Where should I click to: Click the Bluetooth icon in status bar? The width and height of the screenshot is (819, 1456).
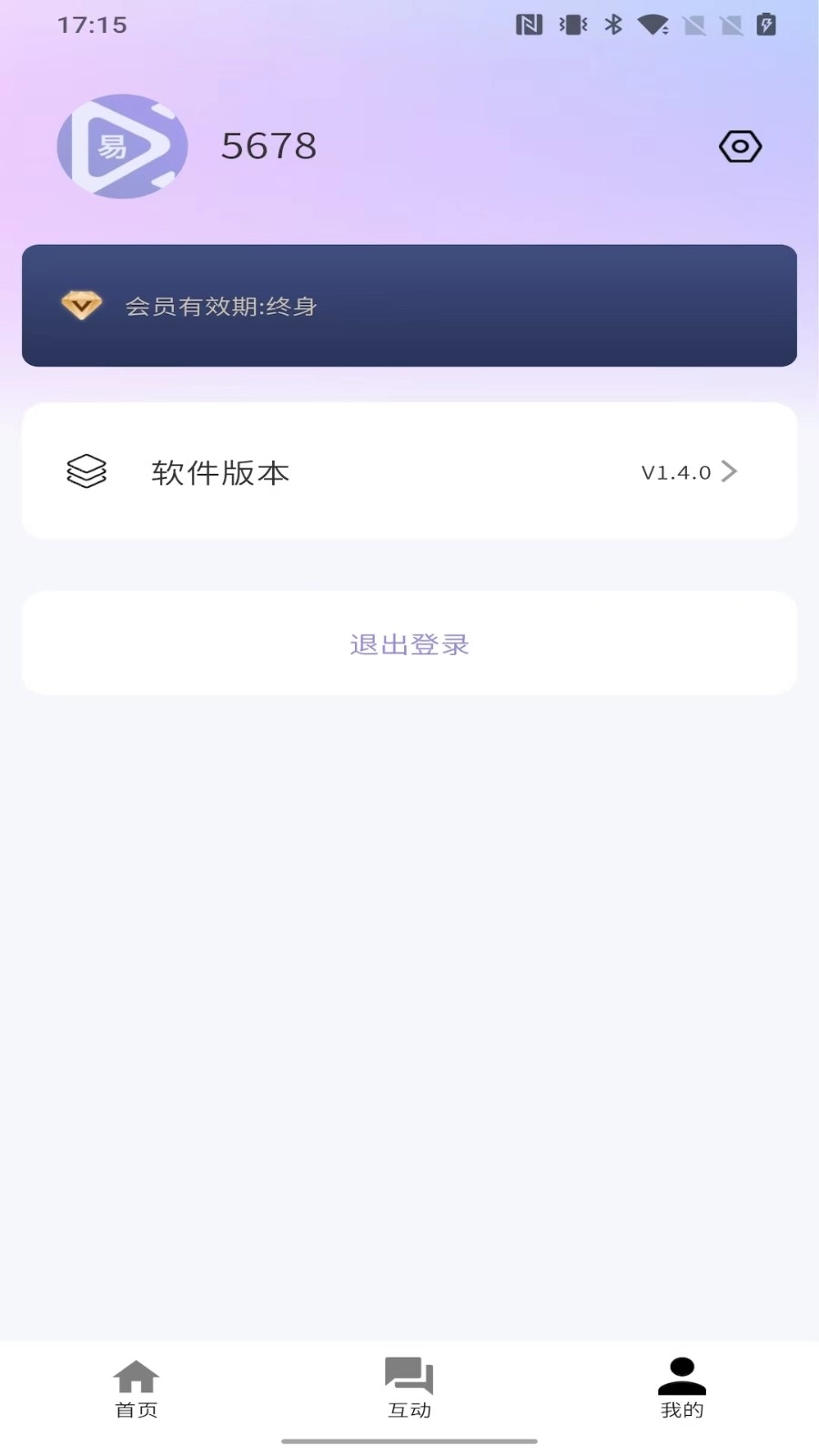(613, 26)
